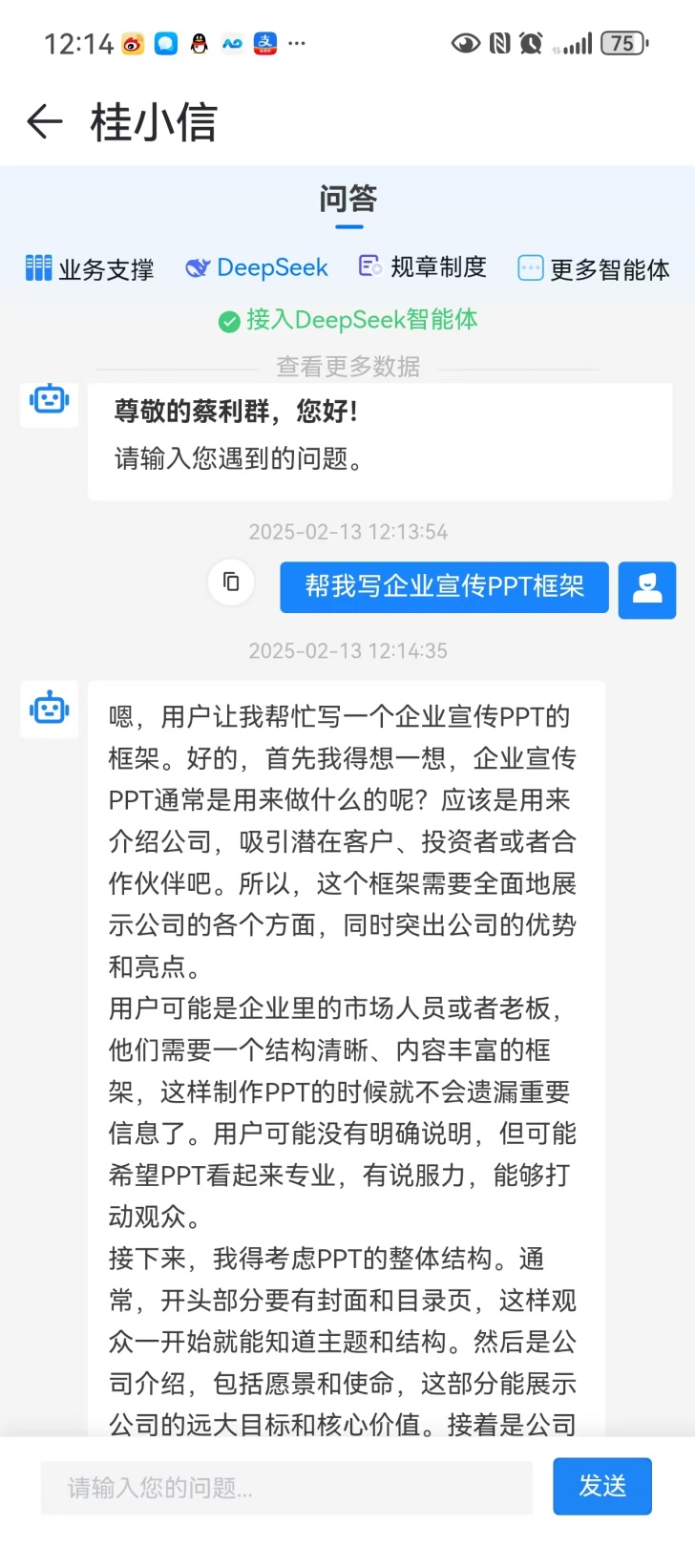
Task: Go back from 桂小信 chat
Action: click(x=44, y=122)
